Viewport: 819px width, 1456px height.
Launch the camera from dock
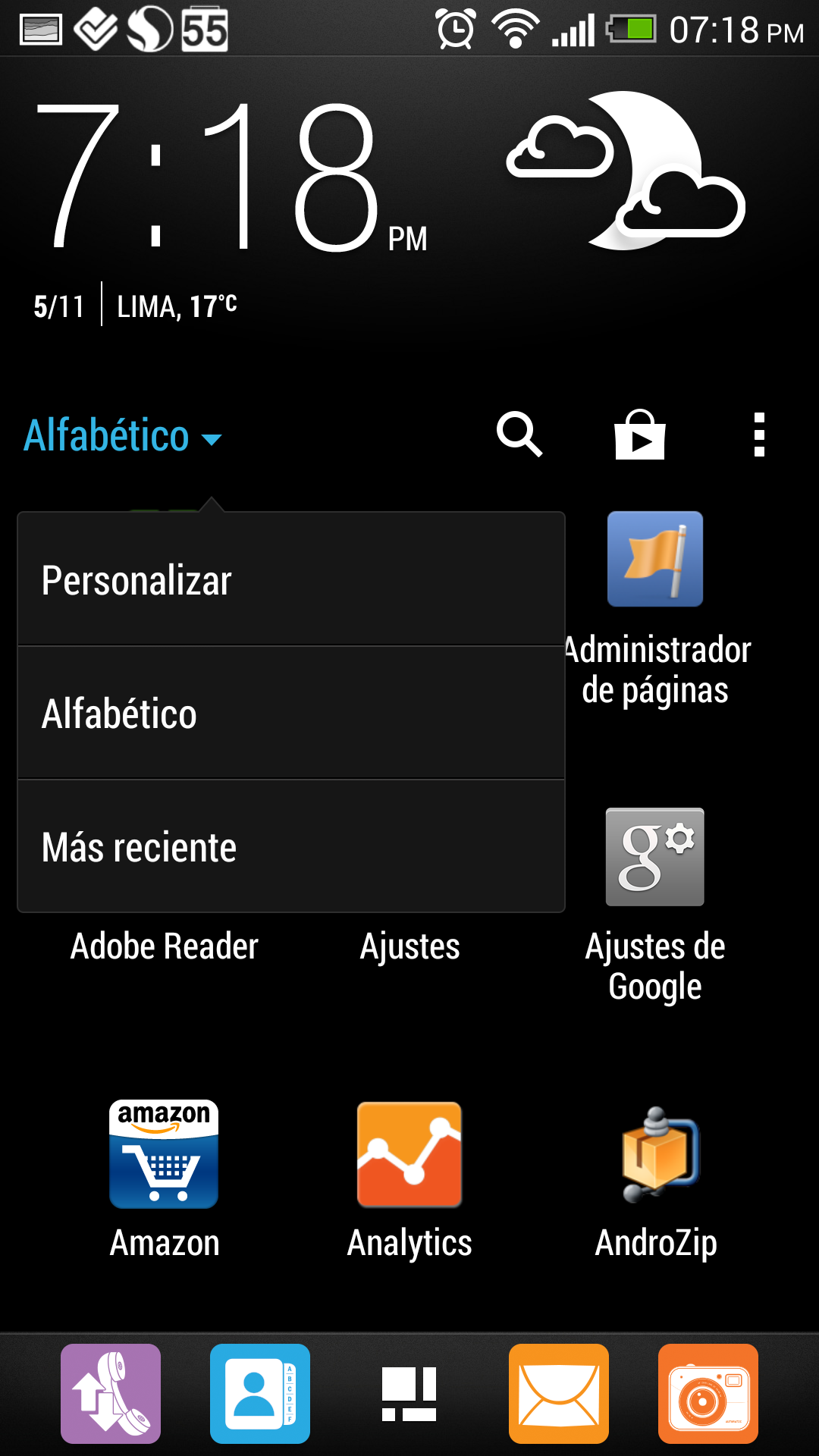point(708,1394)
